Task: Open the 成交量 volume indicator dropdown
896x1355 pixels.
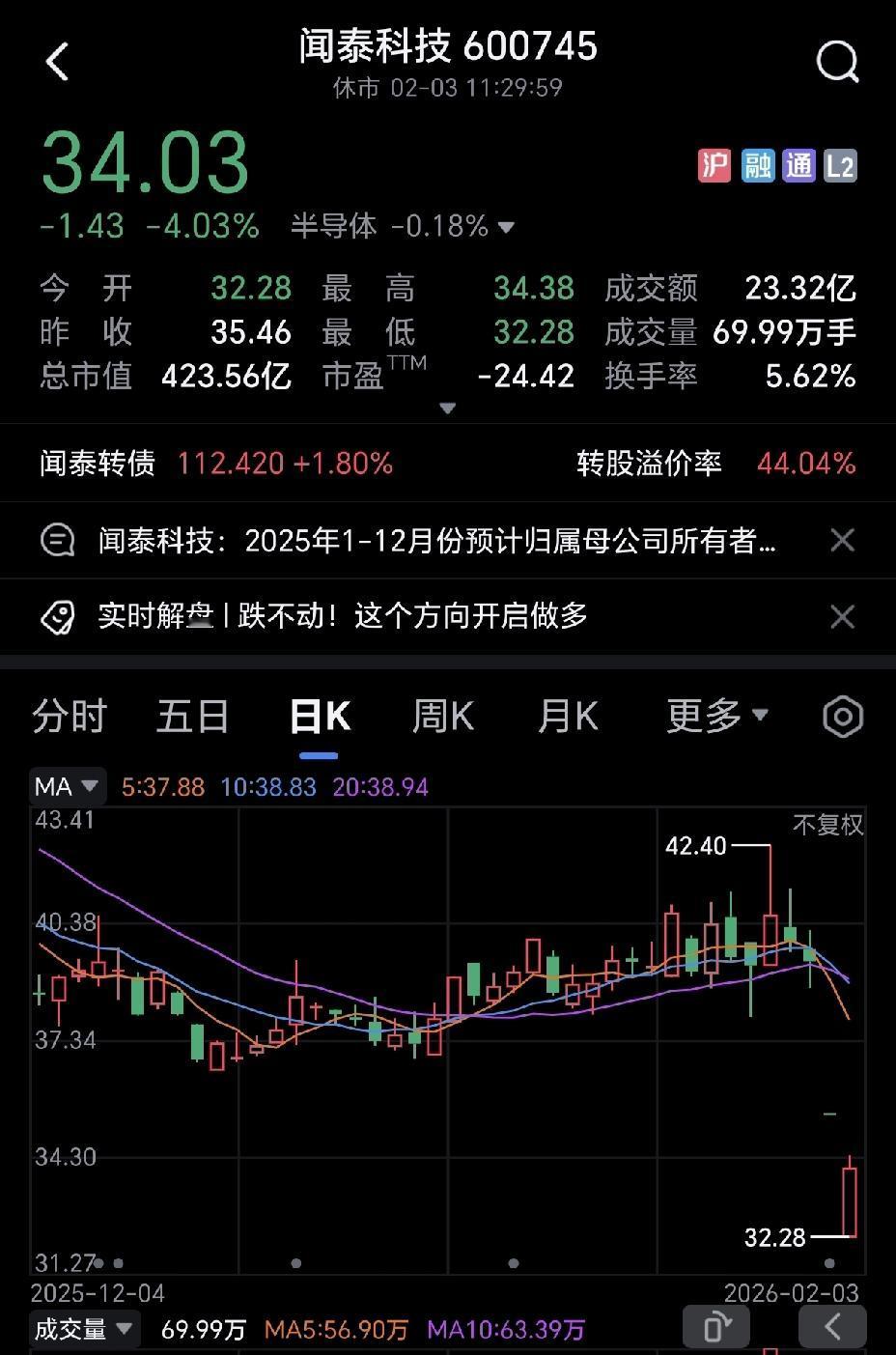Action: 85,1328
